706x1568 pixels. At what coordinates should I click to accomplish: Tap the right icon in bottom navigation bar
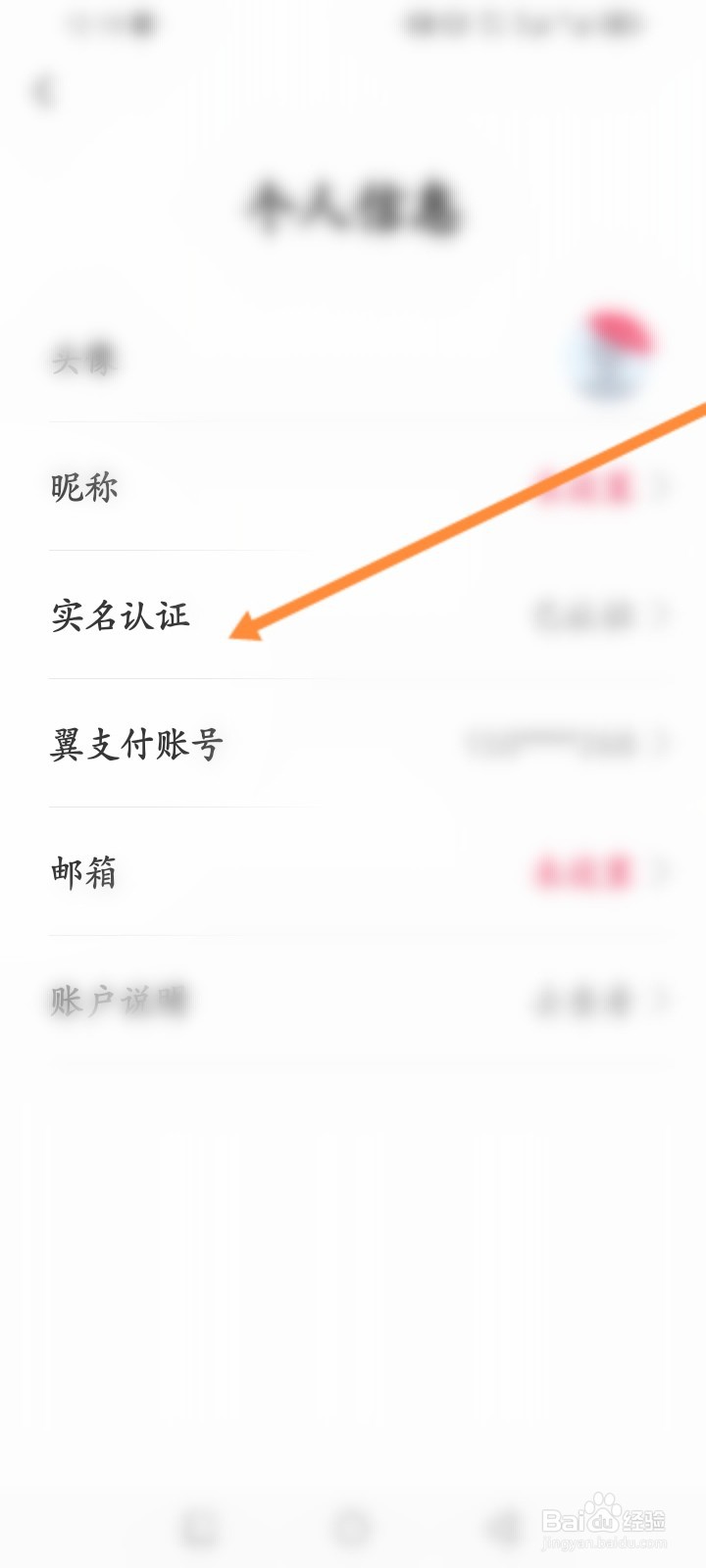point(503,1525)
